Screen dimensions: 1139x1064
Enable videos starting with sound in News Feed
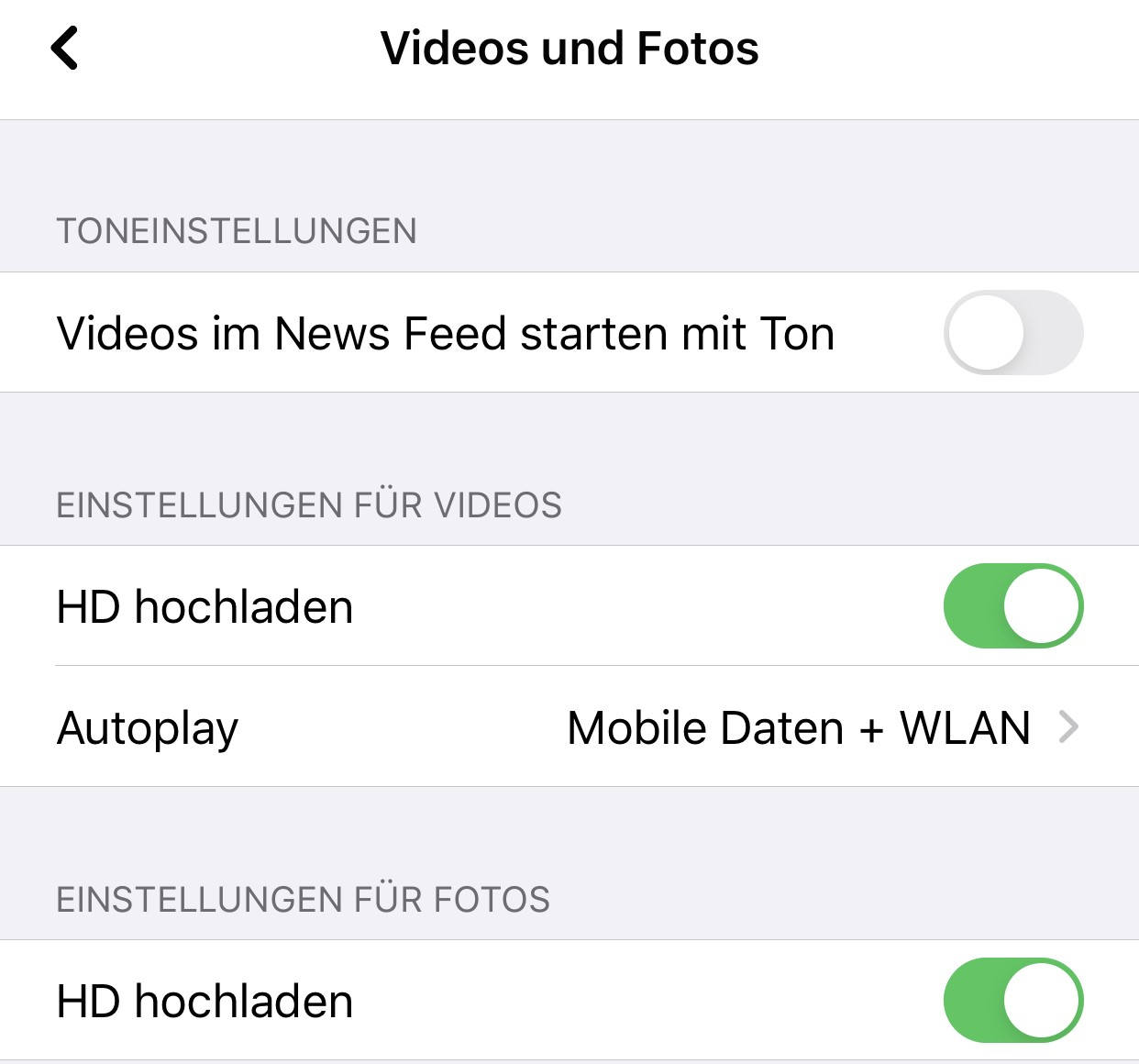1012,333
